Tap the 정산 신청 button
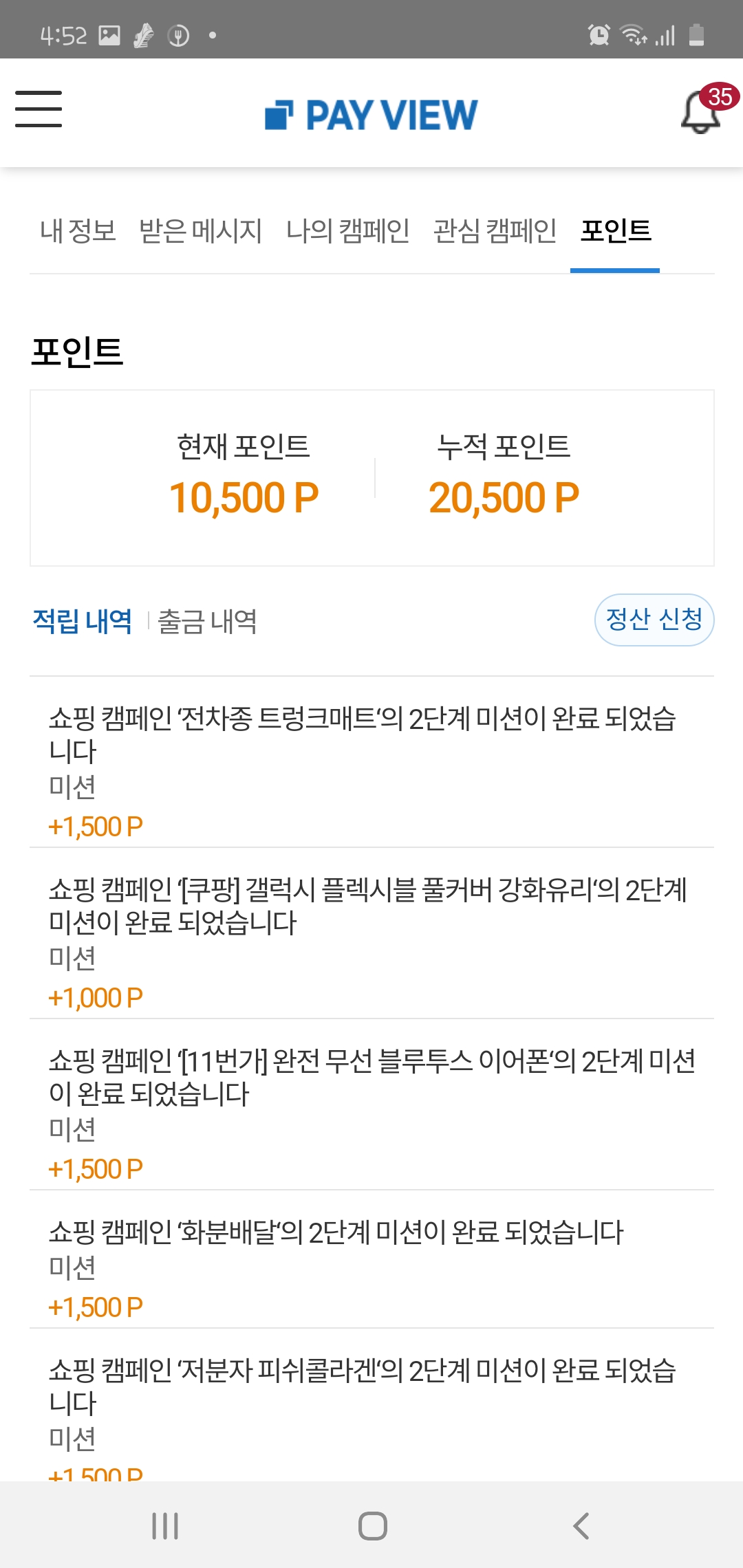The width and height of the screenshot is (743, 1568). (x=654, y=620)
